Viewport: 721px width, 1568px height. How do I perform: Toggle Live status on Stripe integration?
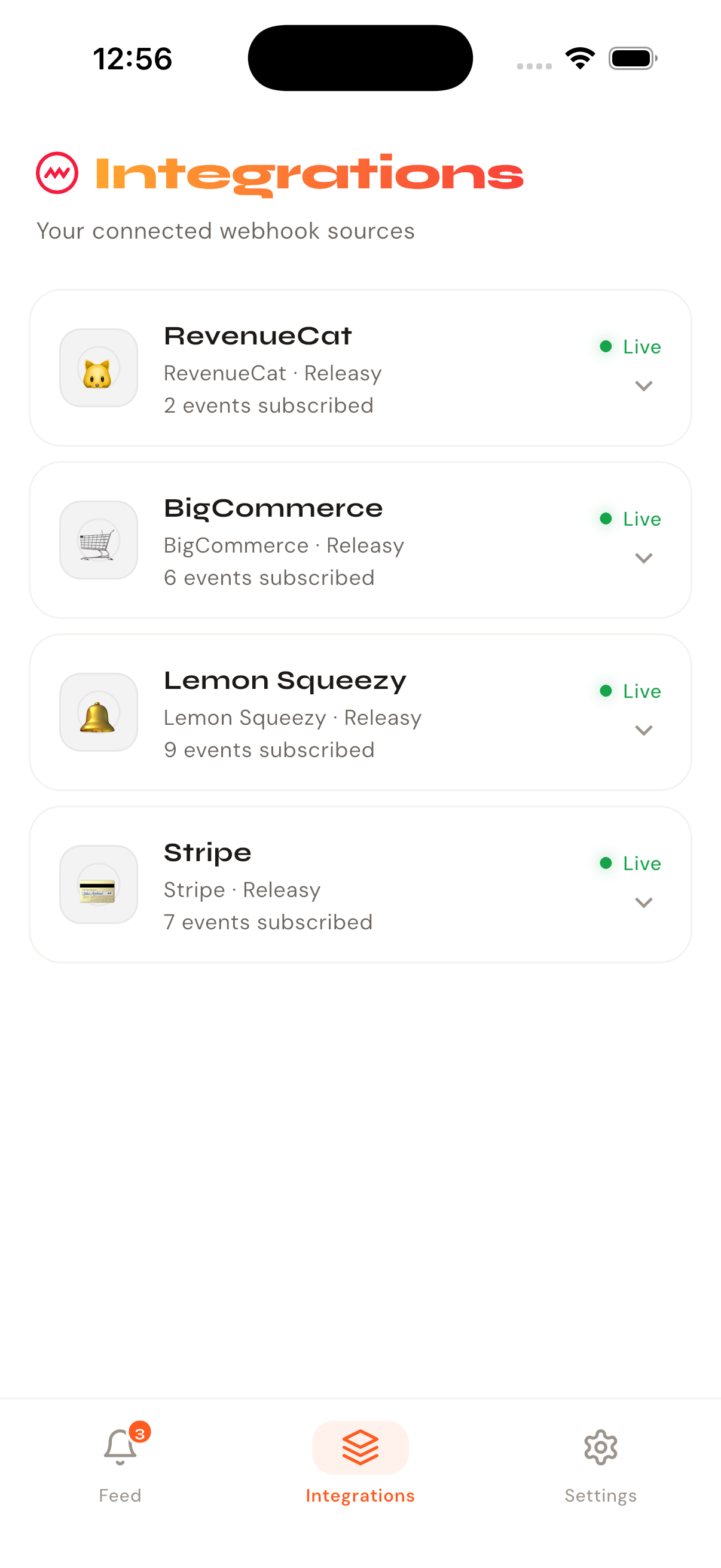[x=628, y=863]
